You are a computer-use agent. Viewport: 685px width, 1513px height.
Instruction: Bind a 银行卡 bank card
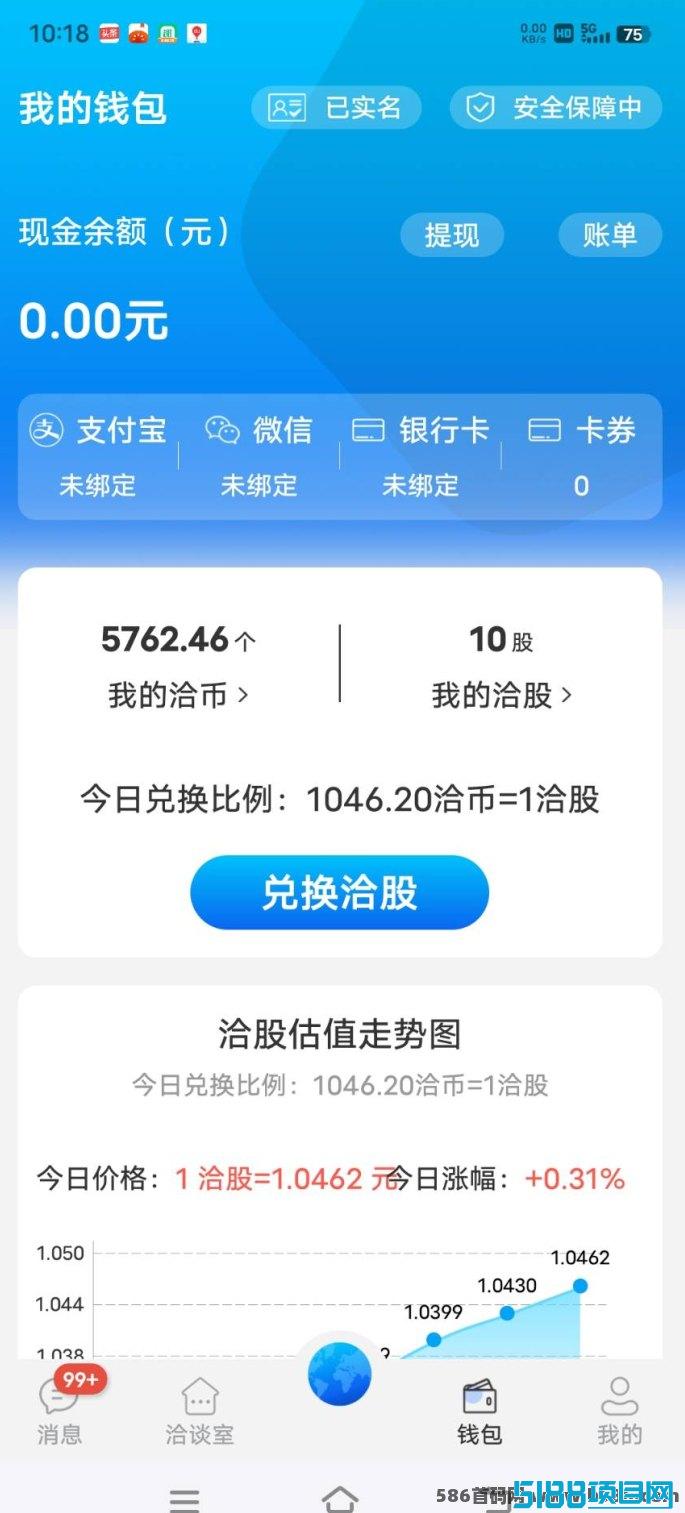click(420, 456)
